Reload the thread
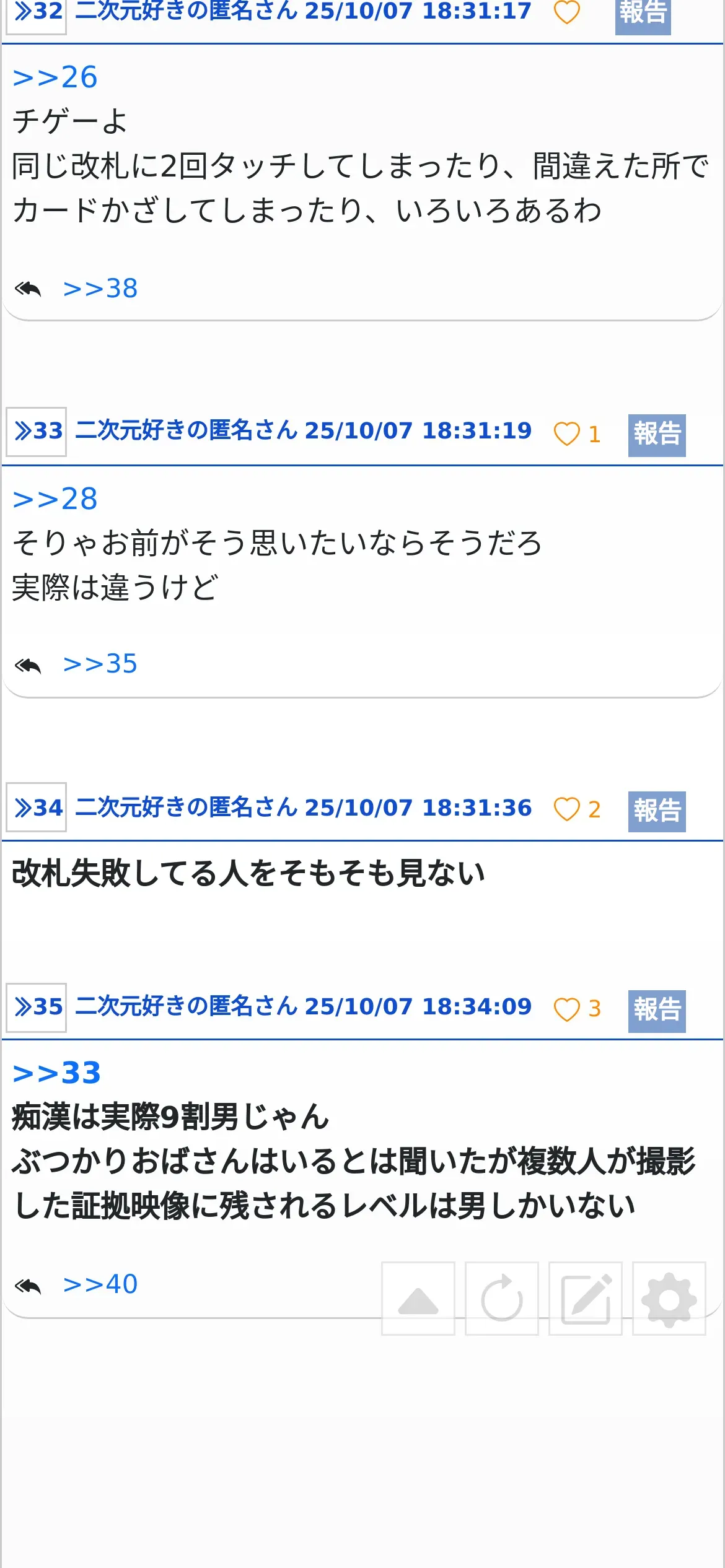This screenshot has width=725, height=1568. coord(501,1299)
